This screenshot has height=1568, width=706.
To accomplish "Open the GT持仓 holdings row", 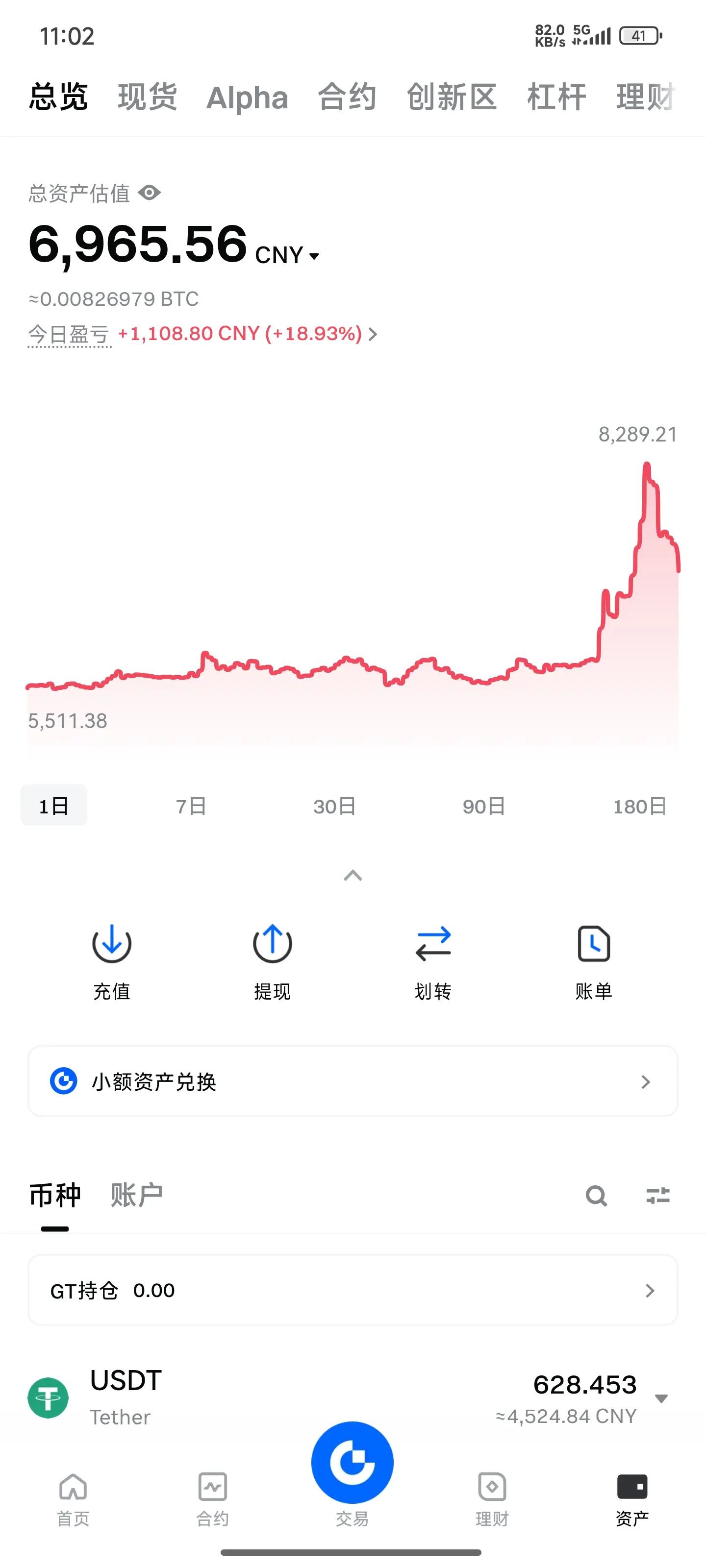I will pyautogui.click(x=353, y=1290).
